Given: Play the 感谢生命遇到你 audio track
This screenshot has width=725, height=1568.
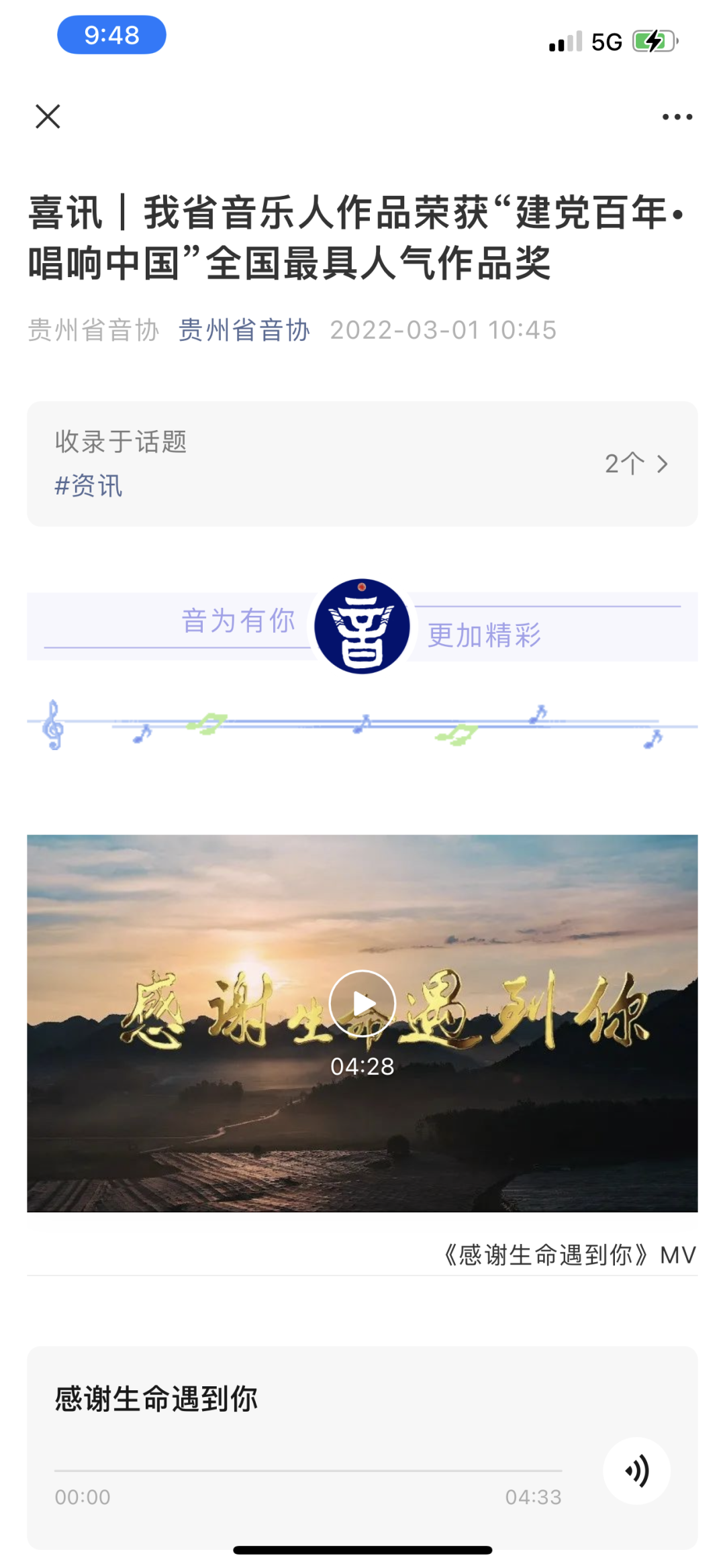Looking at the screenshot, I should pos(636,1471).
